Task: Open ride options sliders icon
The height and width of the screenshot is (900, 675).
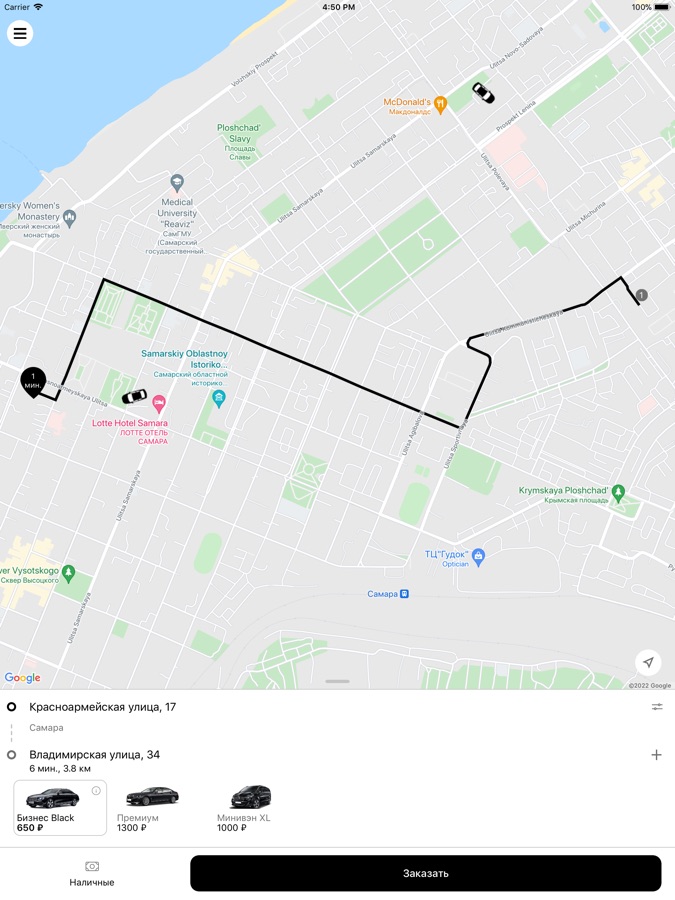Action: 657,707
